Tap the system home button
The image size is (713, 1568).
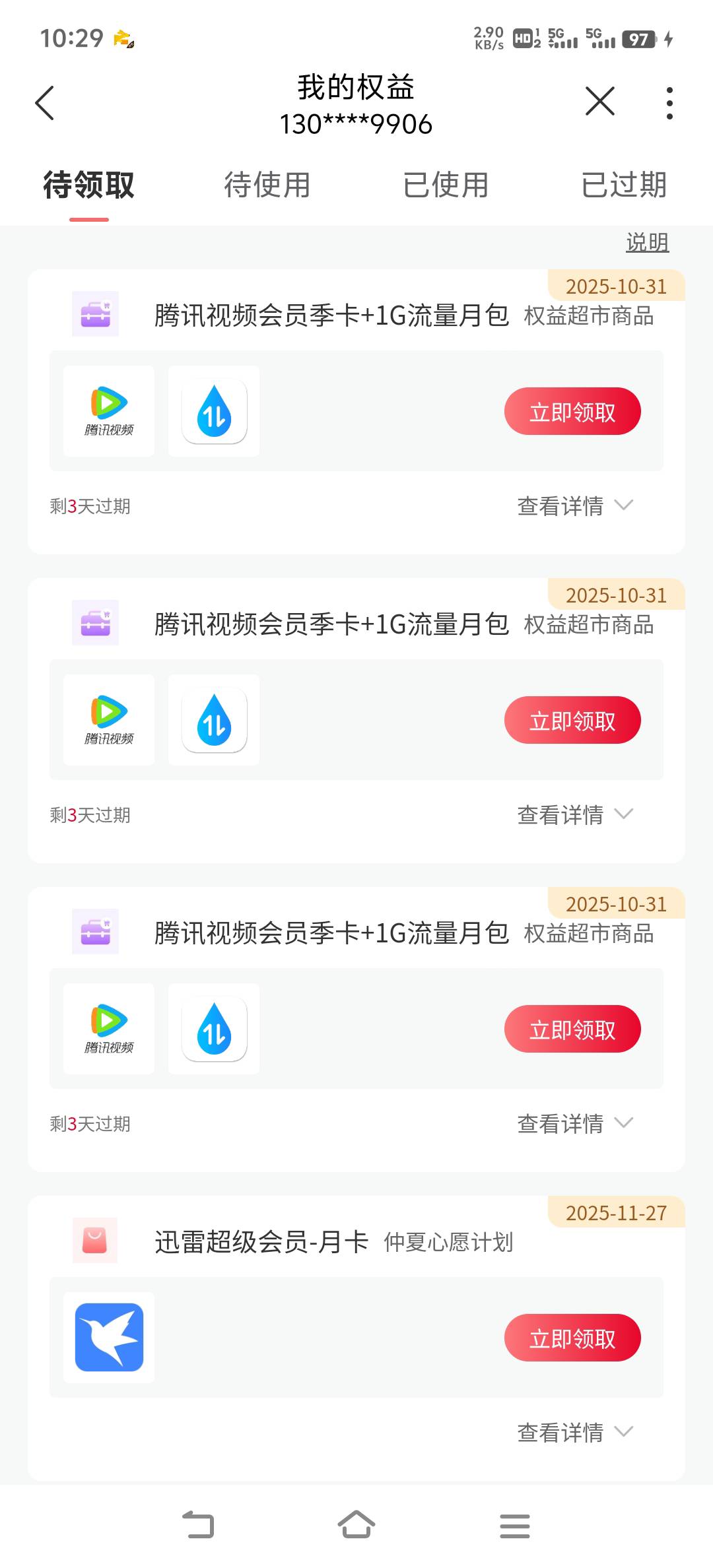click(356, 1525)
